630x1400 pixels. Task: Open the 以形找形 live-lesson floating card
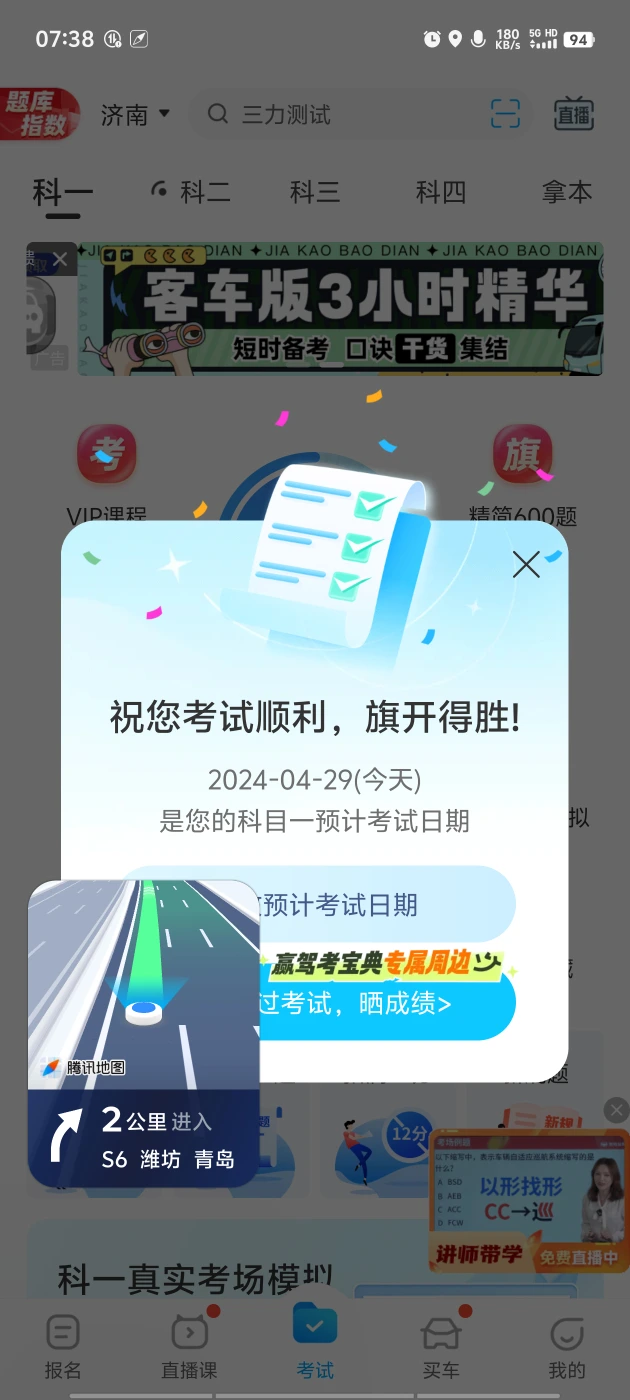click(529, 1200)
